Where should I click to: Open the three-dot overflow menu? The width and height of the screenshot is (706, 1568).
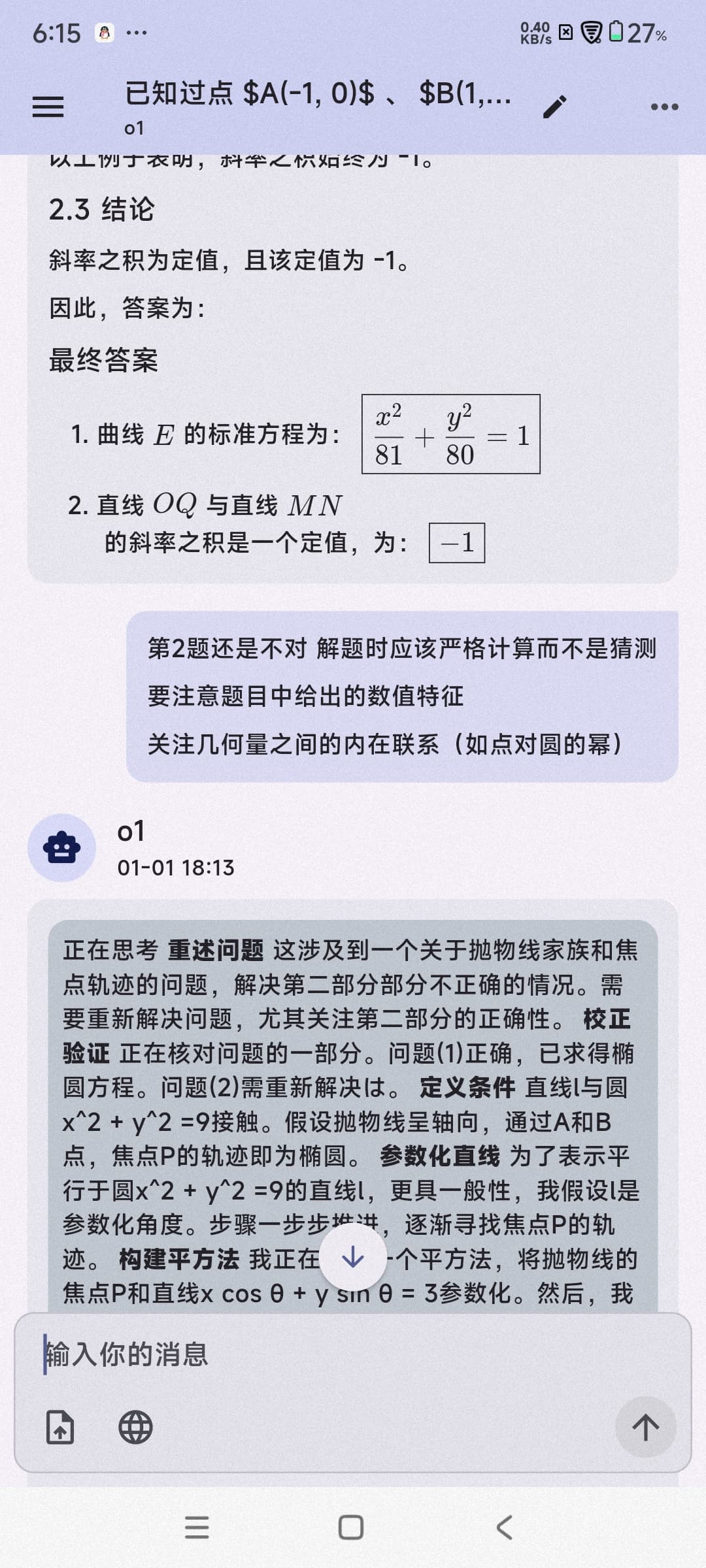tap(664, 106)
